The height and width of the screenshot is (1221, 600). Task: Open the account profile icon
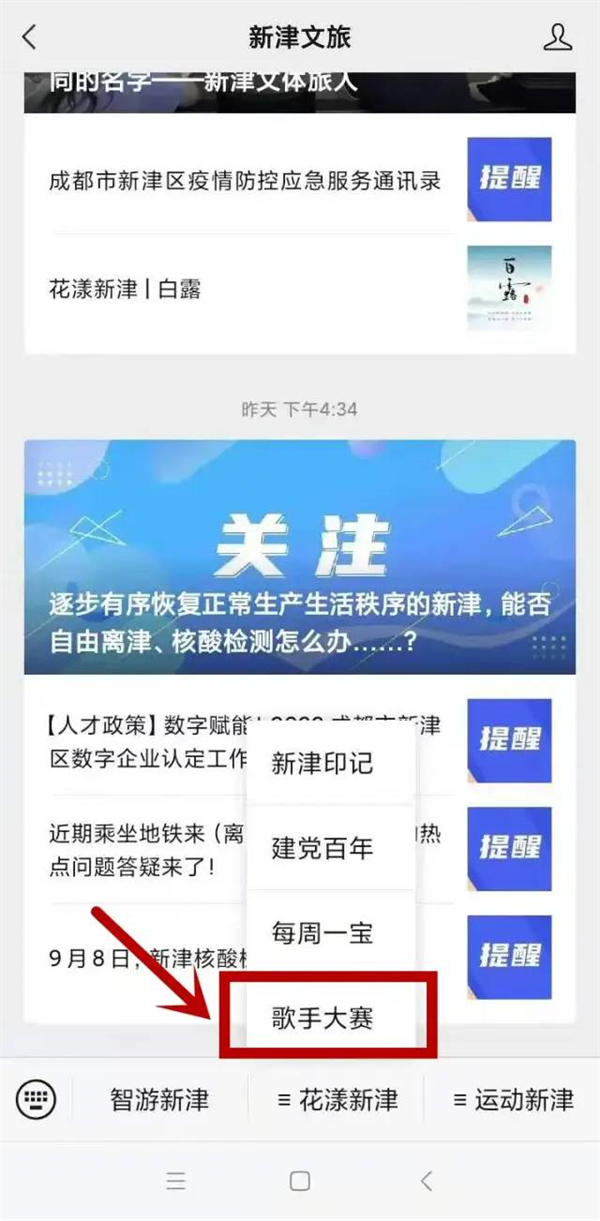click(557, 38)
